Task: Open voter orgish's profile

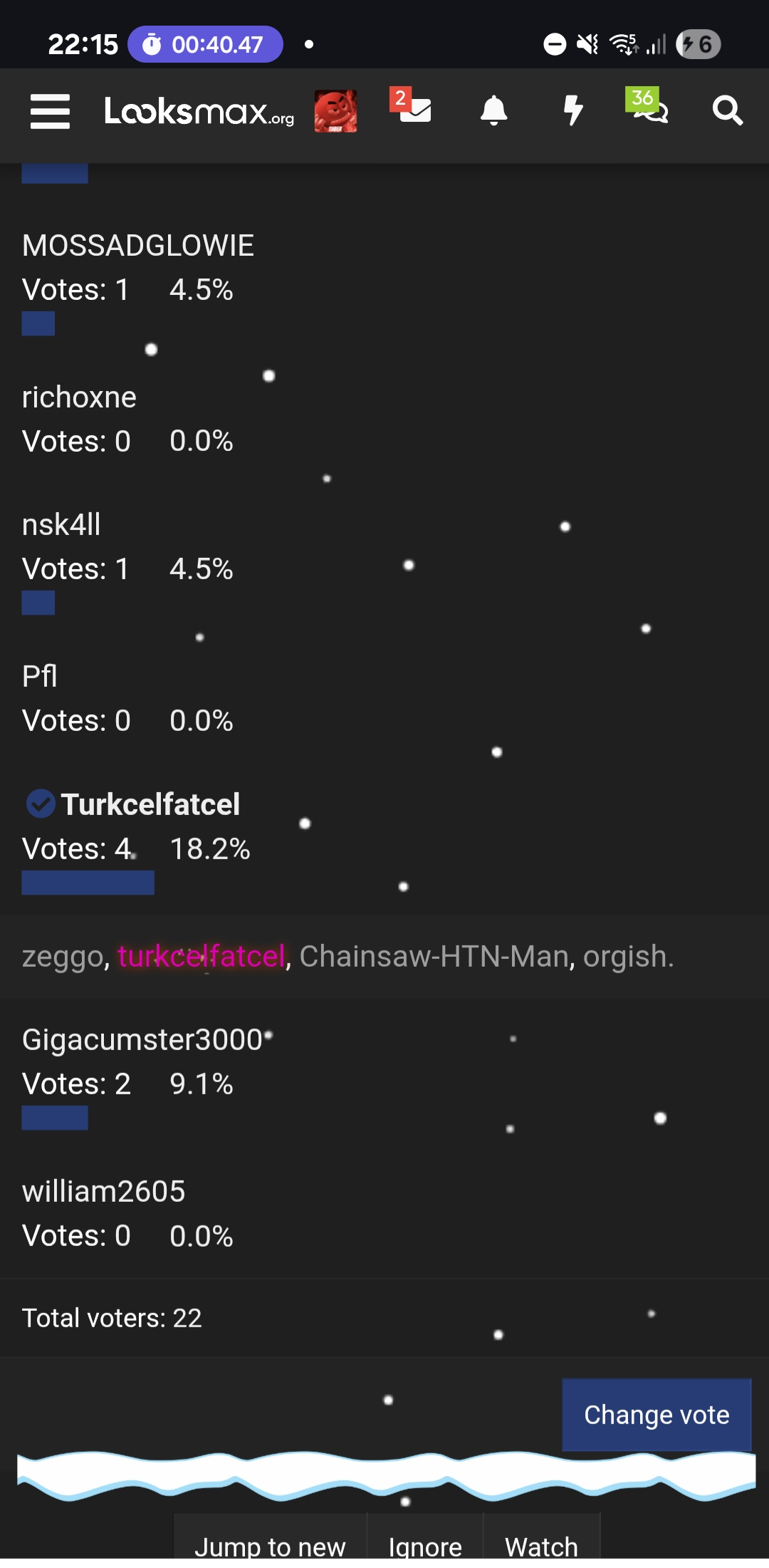Action: [x=625, y=957]
